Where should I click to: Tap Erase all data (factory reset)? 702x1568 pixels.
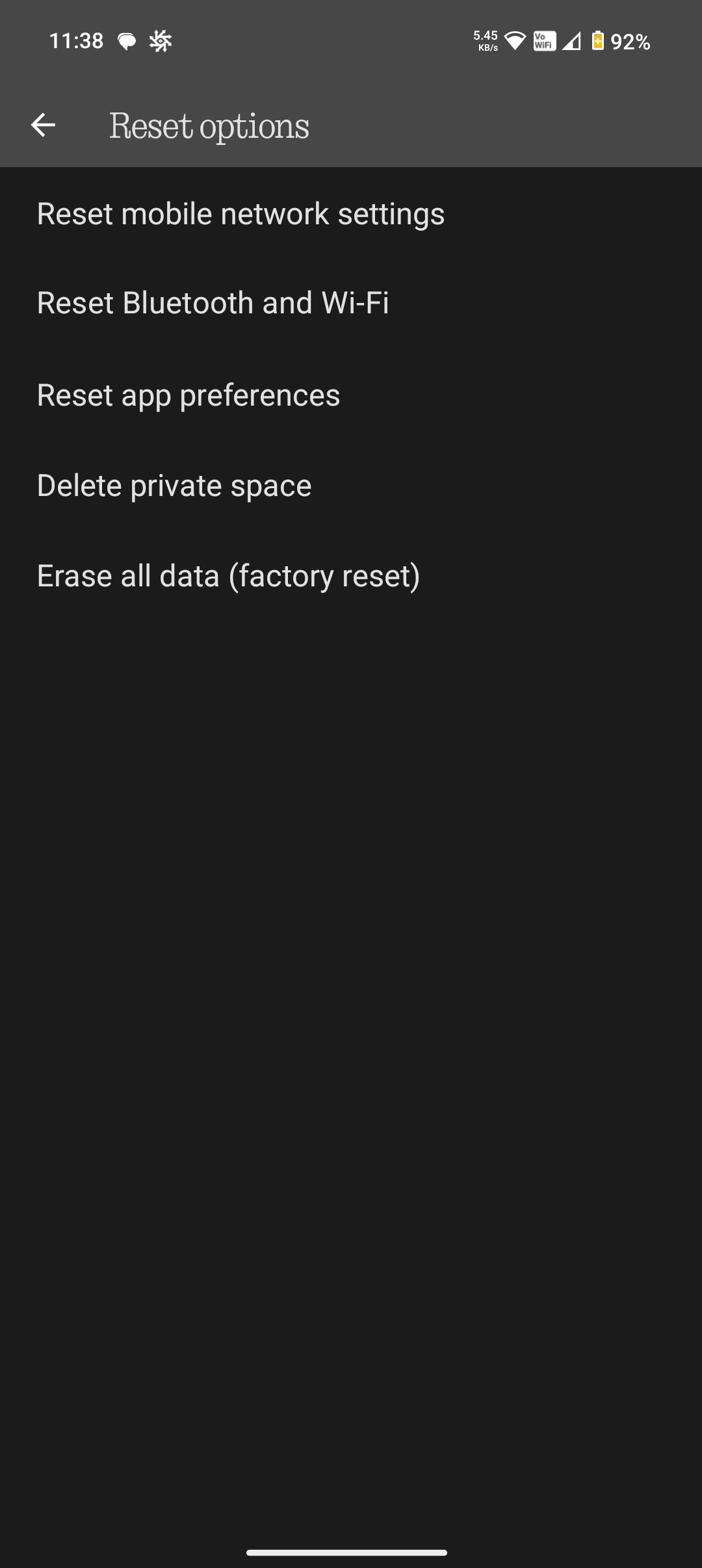(x=228, y=576)
